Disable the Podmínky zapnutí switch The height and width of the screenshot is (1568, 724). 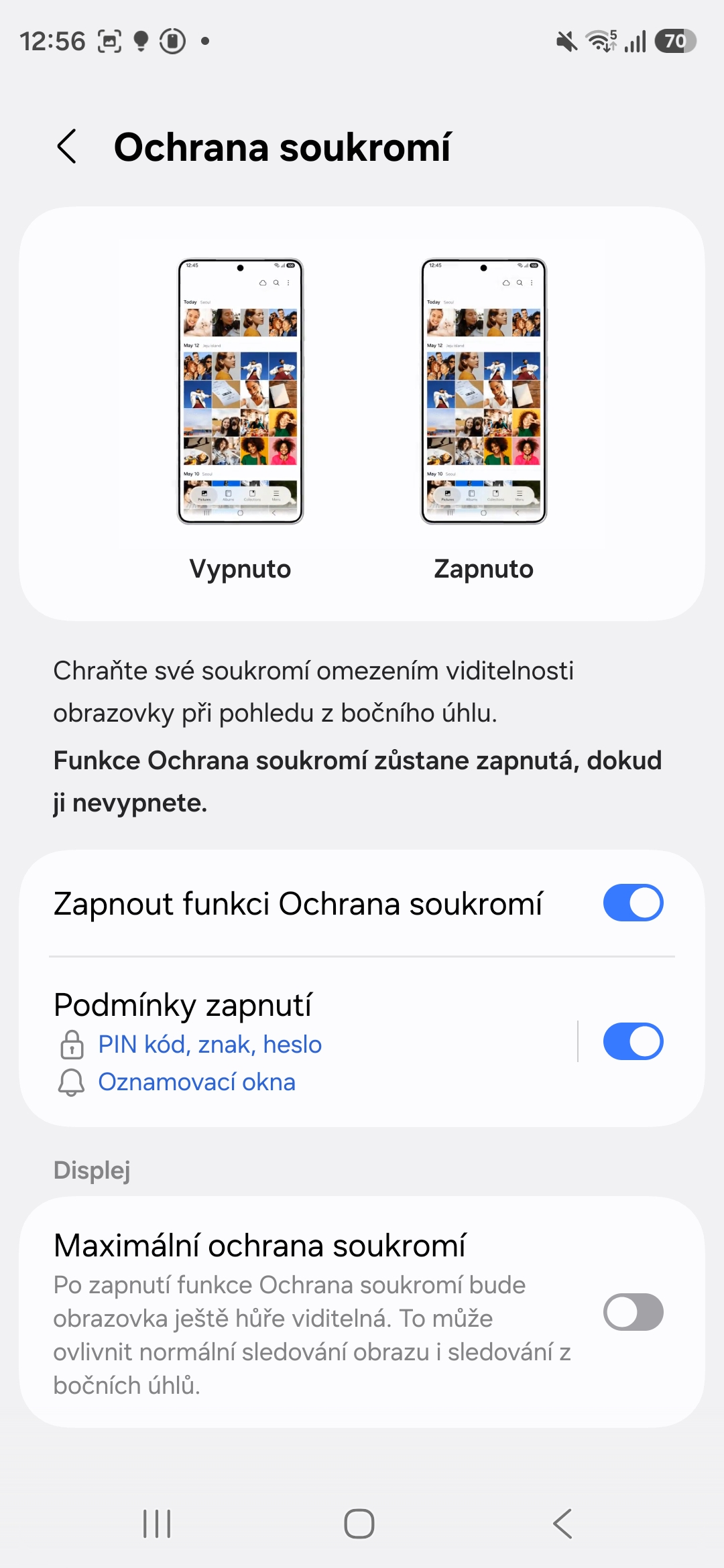(x=632, y=1042)
